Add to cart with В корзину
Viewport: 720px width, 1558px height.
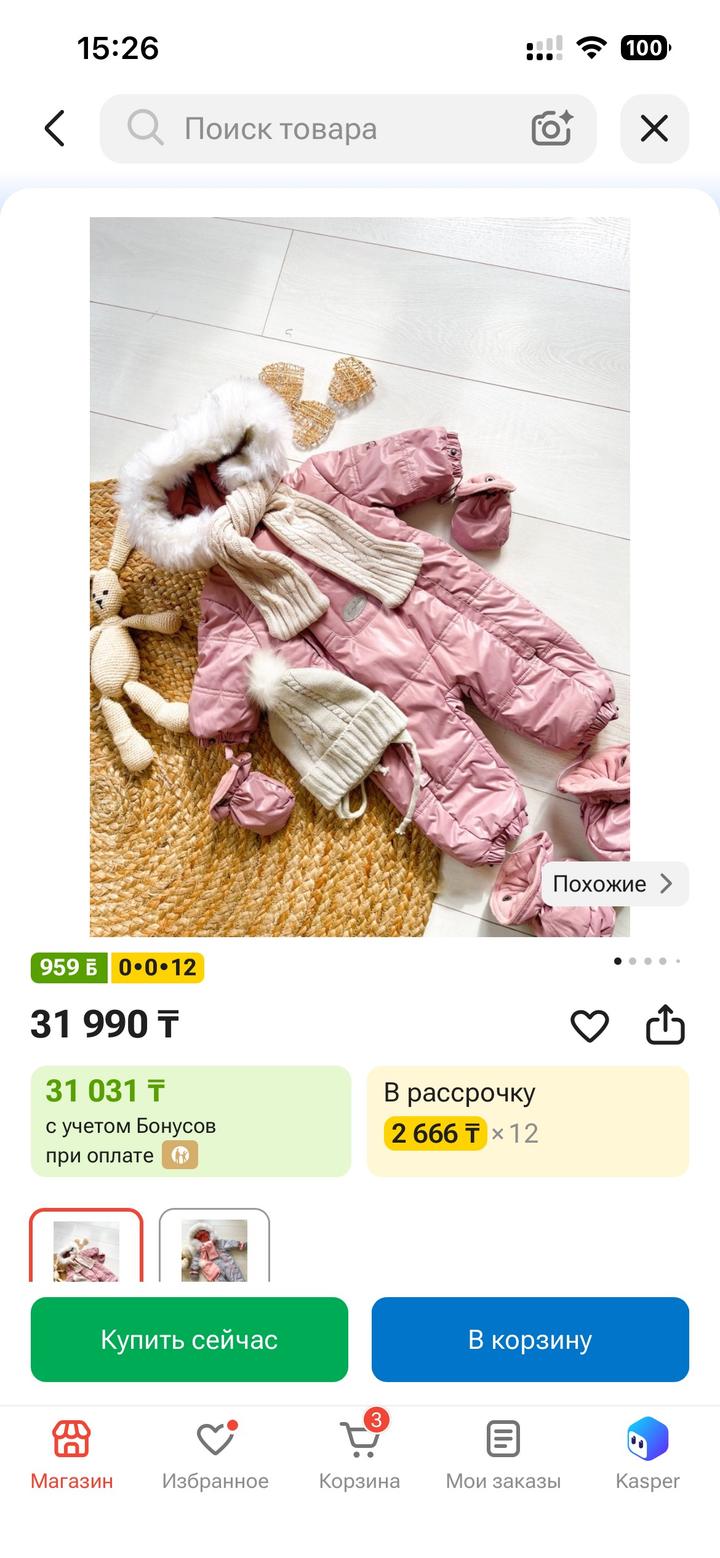530,1340
